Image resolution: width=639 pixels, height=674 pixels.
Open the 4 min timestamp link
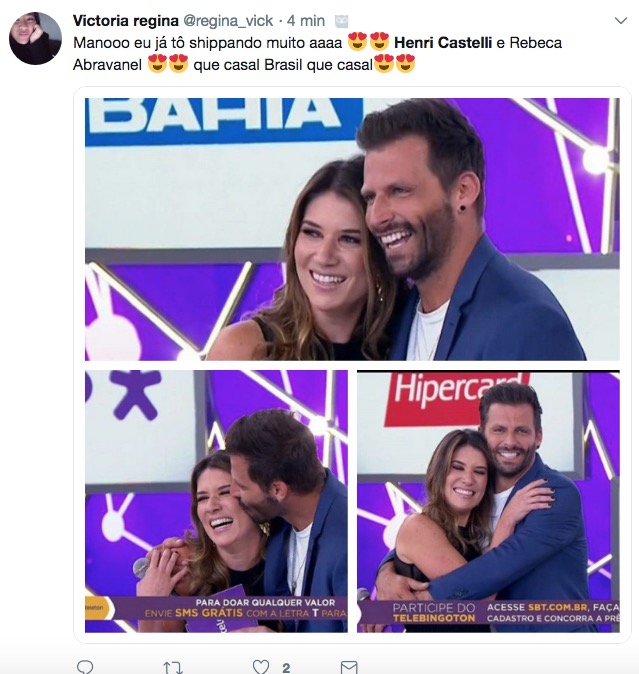(x=305, y=21)
